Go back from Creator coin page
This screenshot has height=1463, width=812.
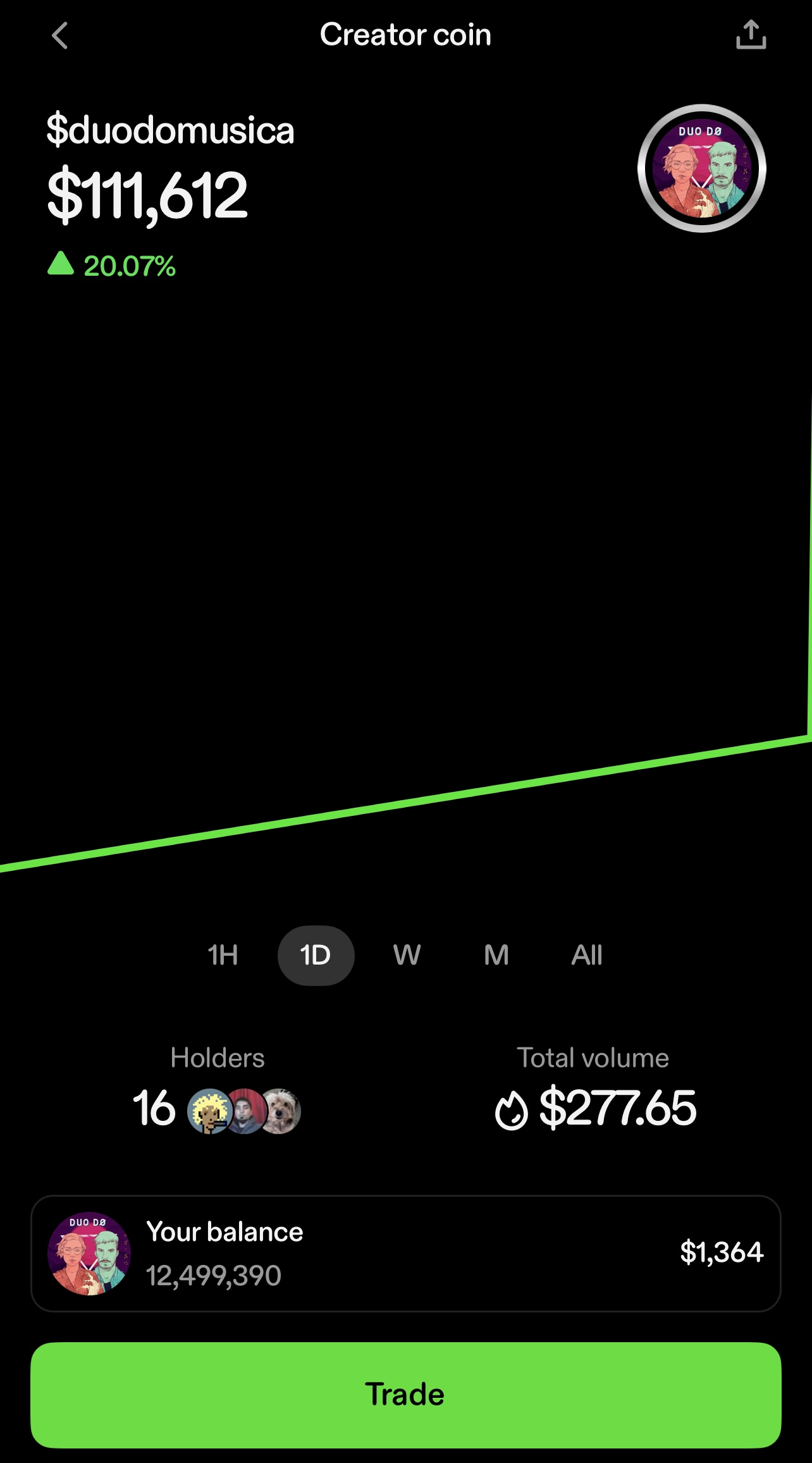click(60, 35)
